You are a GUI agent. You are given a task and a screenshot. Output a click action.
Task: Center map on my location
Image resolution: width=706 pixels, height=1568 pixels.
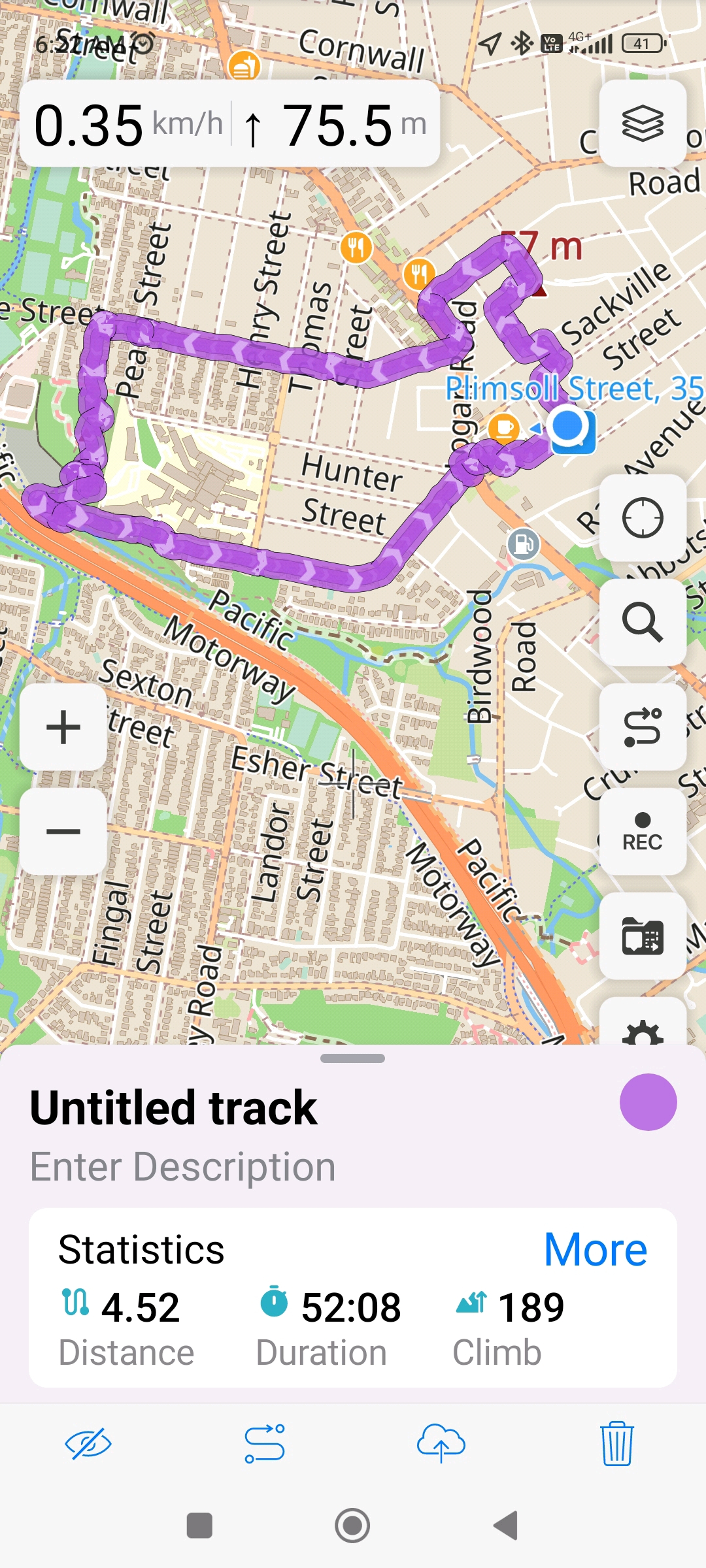(642, 518)
